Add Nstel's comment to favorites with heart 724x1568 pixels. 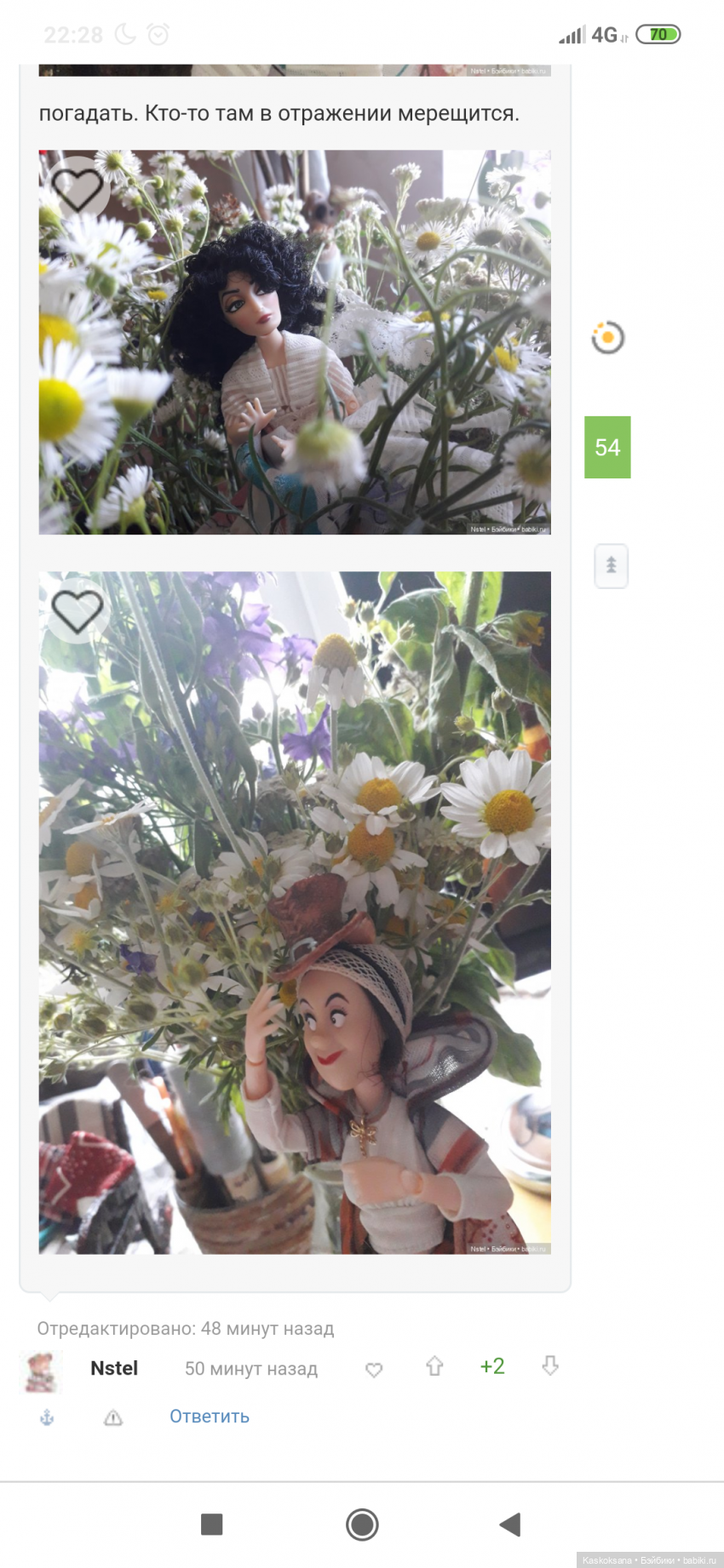(374, 1369)
